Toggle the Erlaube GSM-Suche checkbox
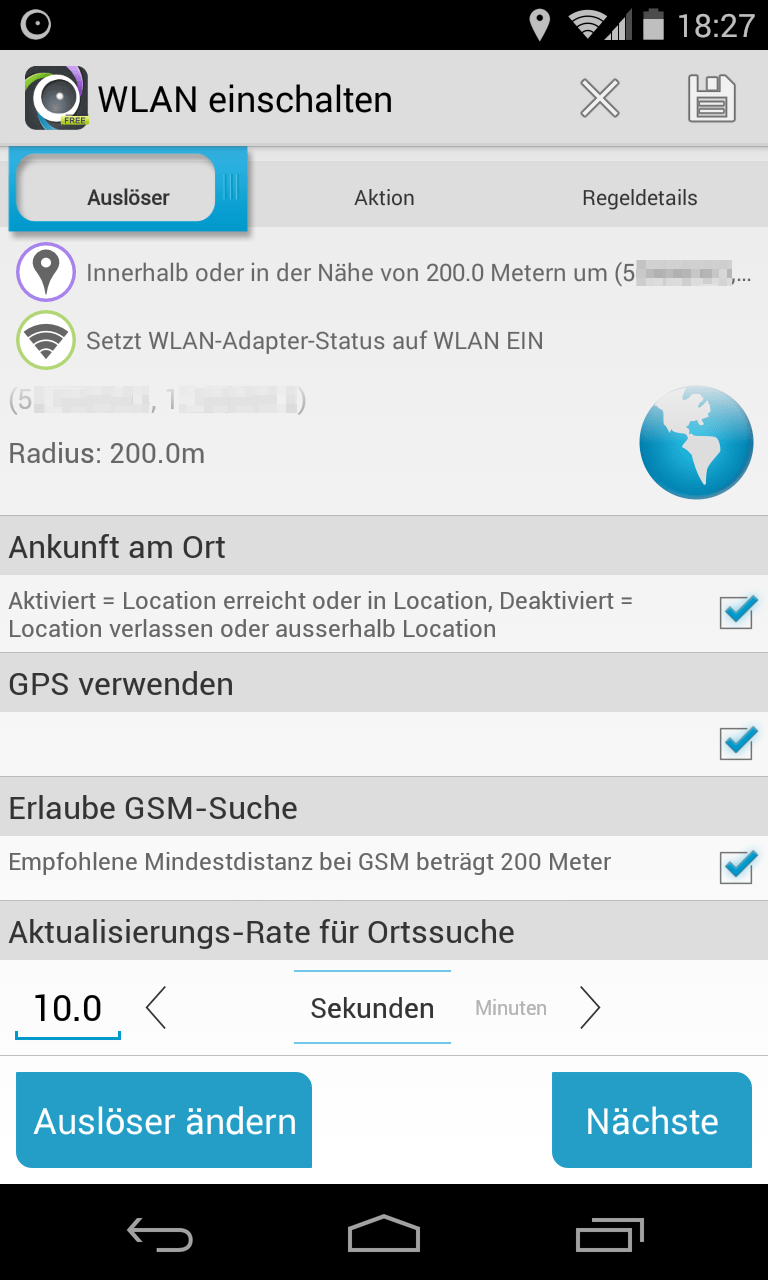This screenshot has height=1280, width=768. pyautogui.click(x=737, y=866)
